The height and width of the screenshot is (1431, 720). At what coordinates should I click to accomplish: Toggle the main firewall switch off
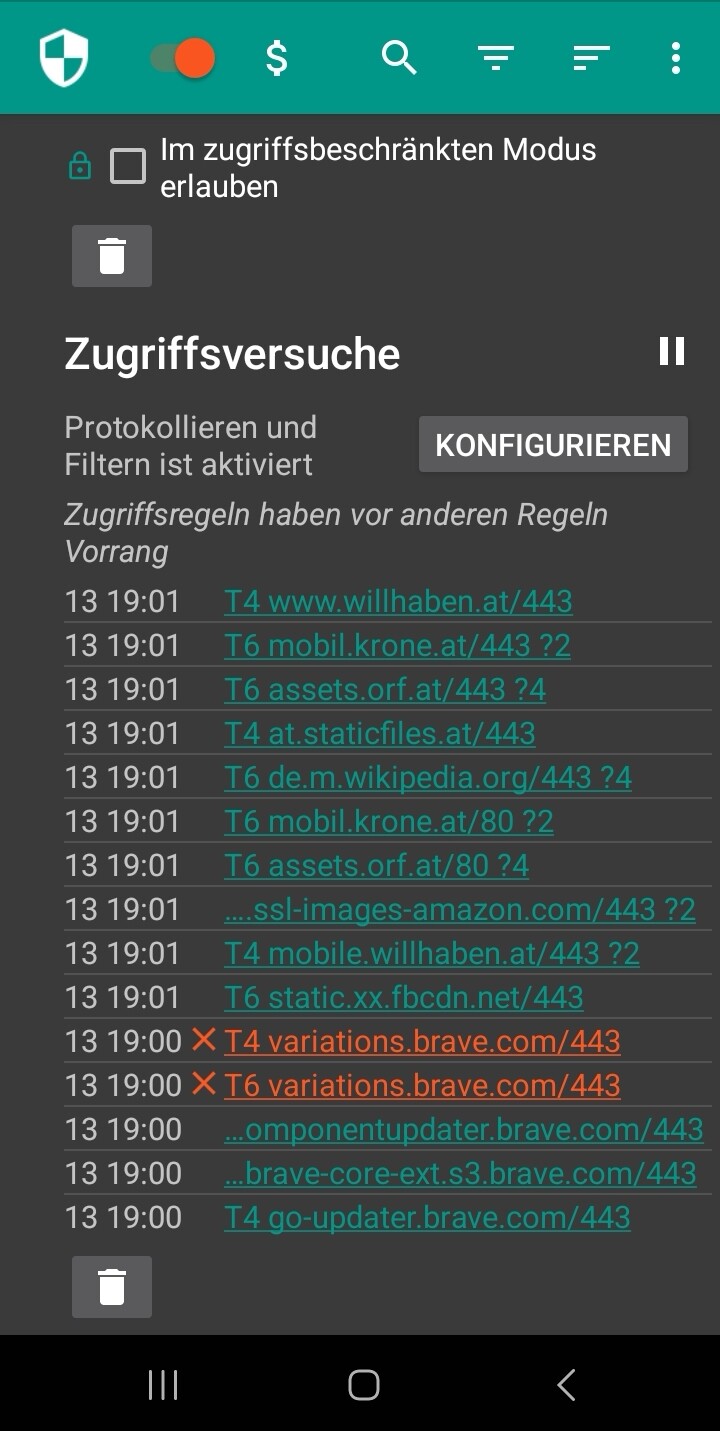click(183, 58)
